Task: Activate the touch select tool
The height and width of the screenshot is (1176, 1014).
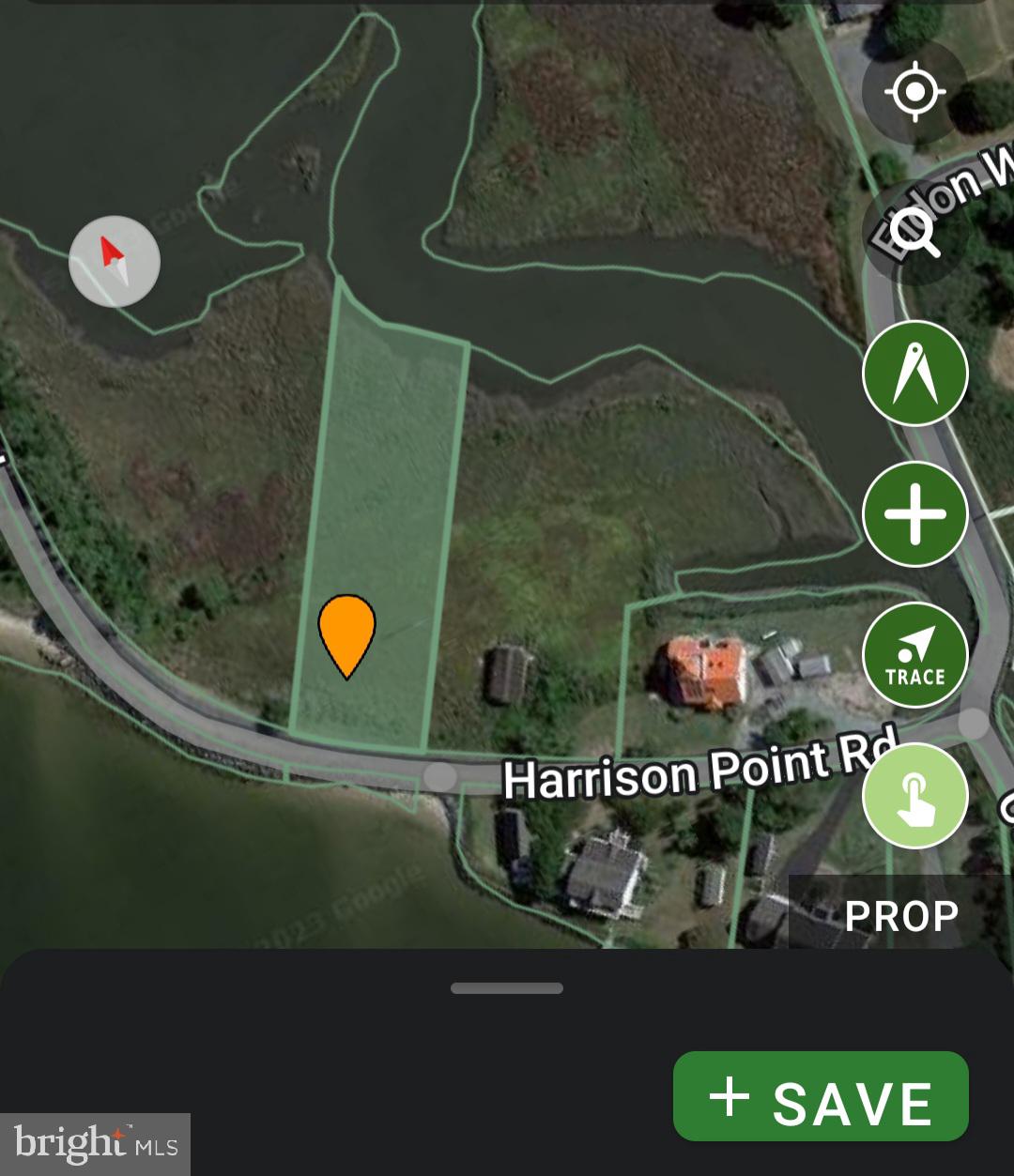Action: point(914,795)
